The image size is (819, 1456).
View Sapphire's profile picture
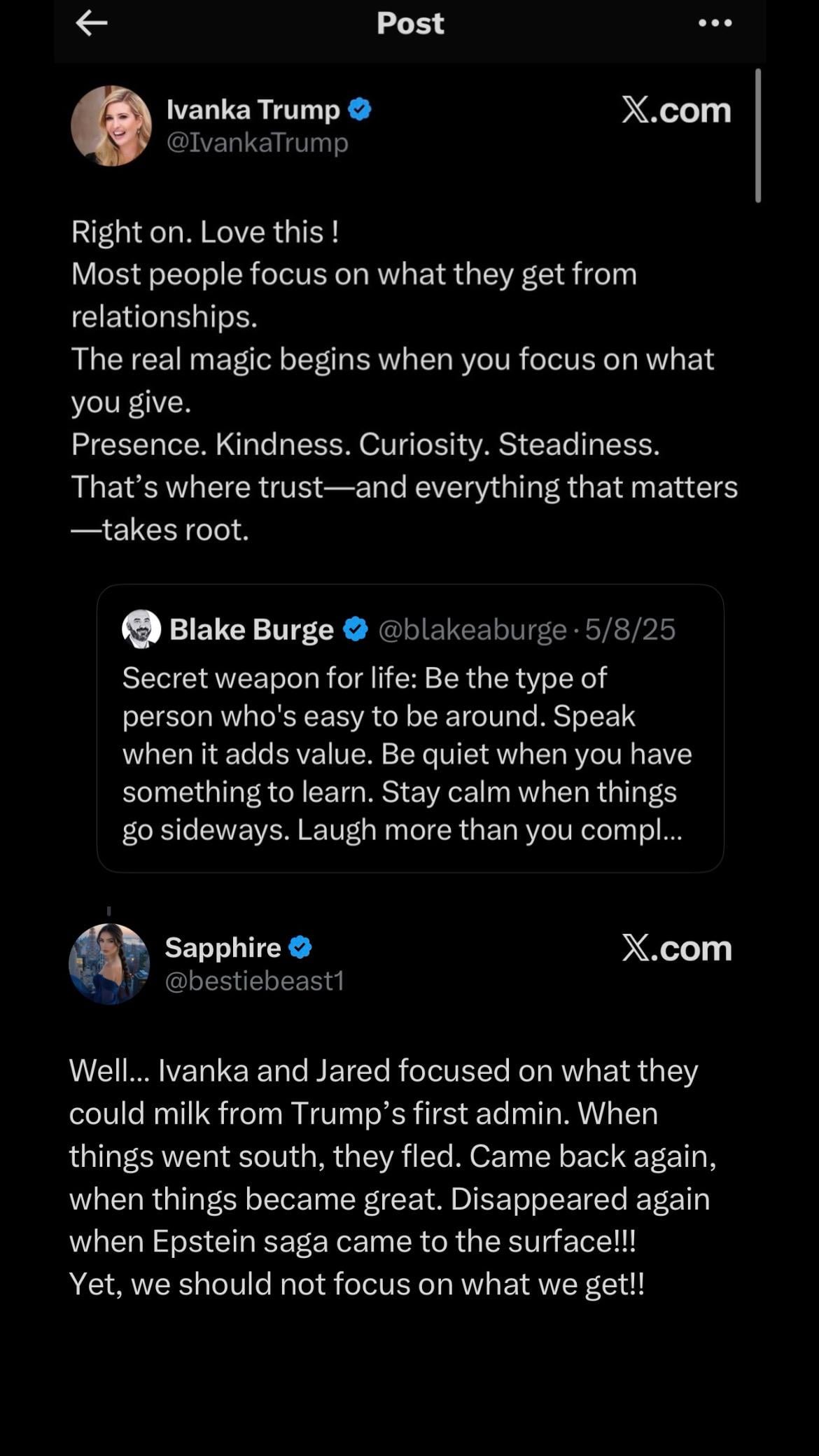pos(109,964)
